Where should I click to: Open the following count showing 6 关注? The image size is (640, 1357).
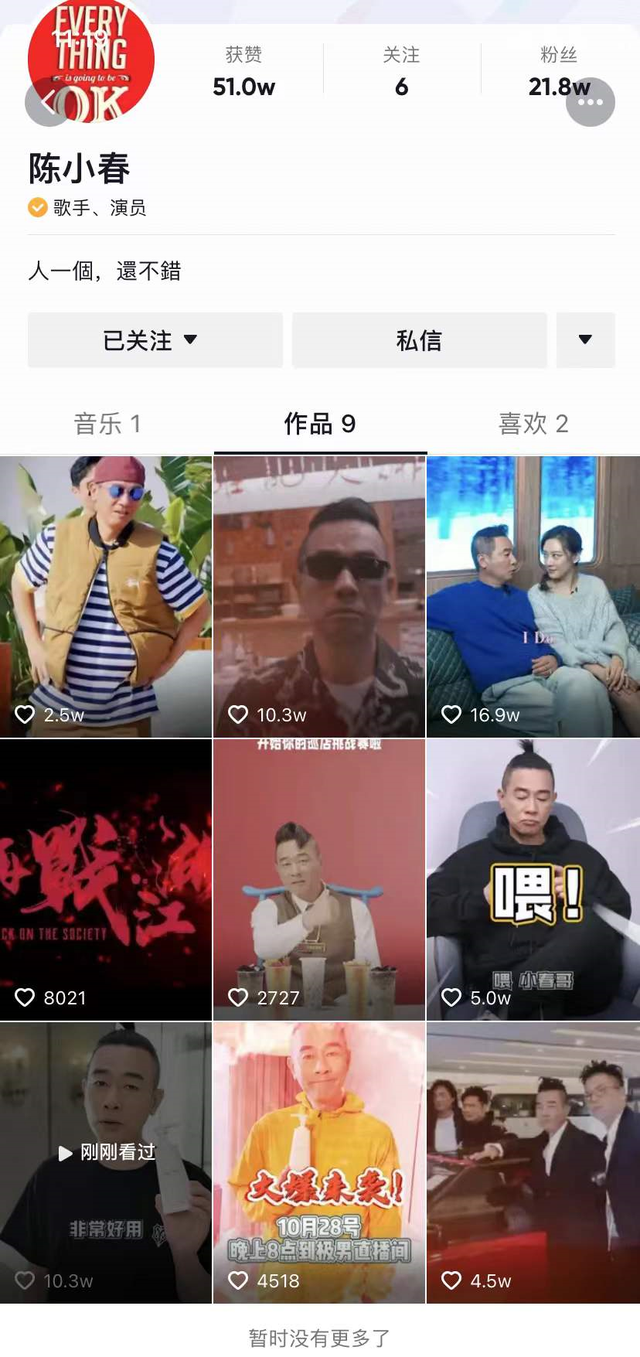tap(401, 72)
